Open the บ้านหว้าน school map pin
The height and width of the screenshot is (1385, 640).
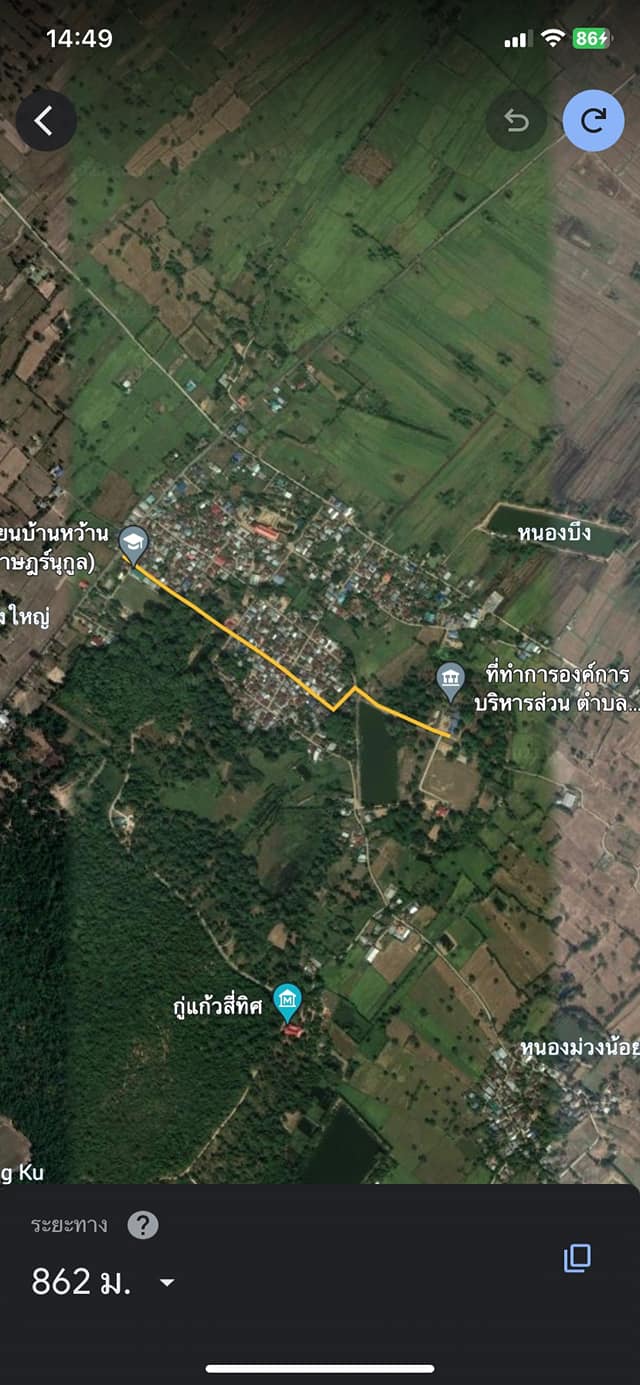tap(132, 543)
